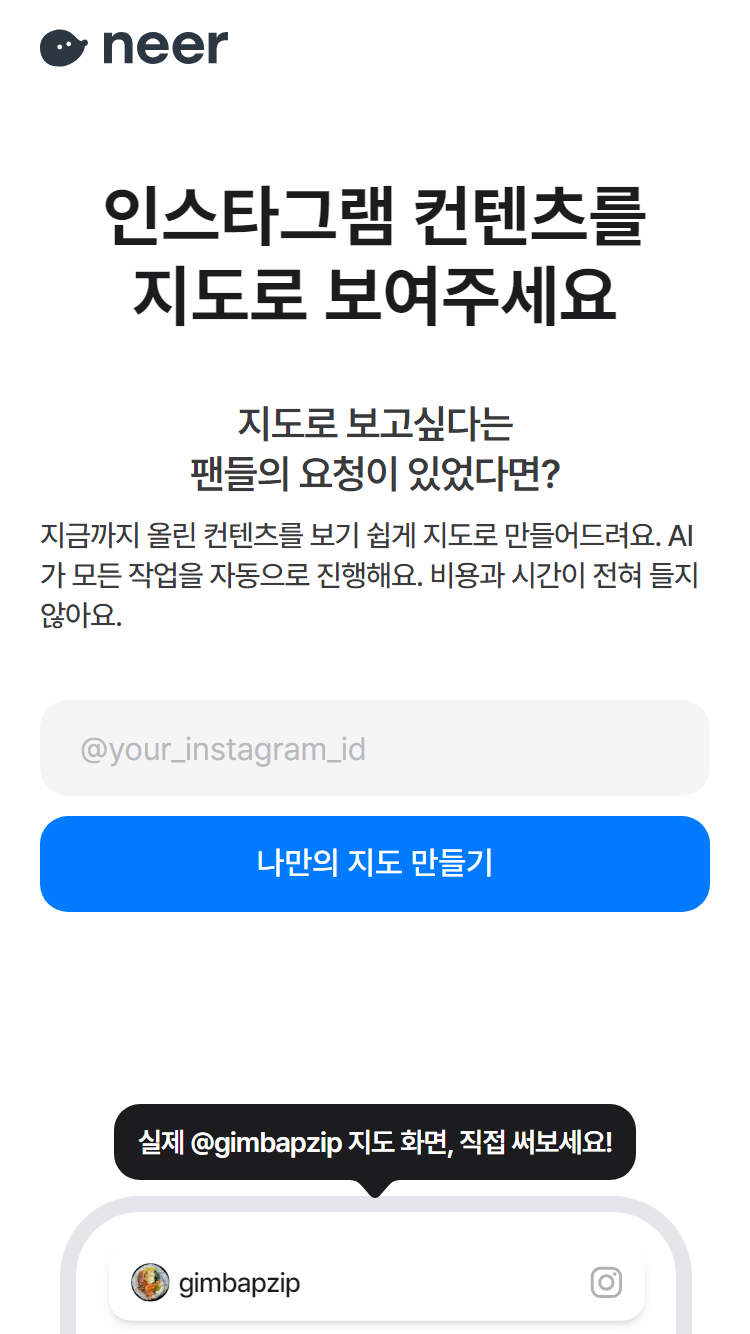Open the neer logo home link
The image size is (750, 1334).
point(134,47)
